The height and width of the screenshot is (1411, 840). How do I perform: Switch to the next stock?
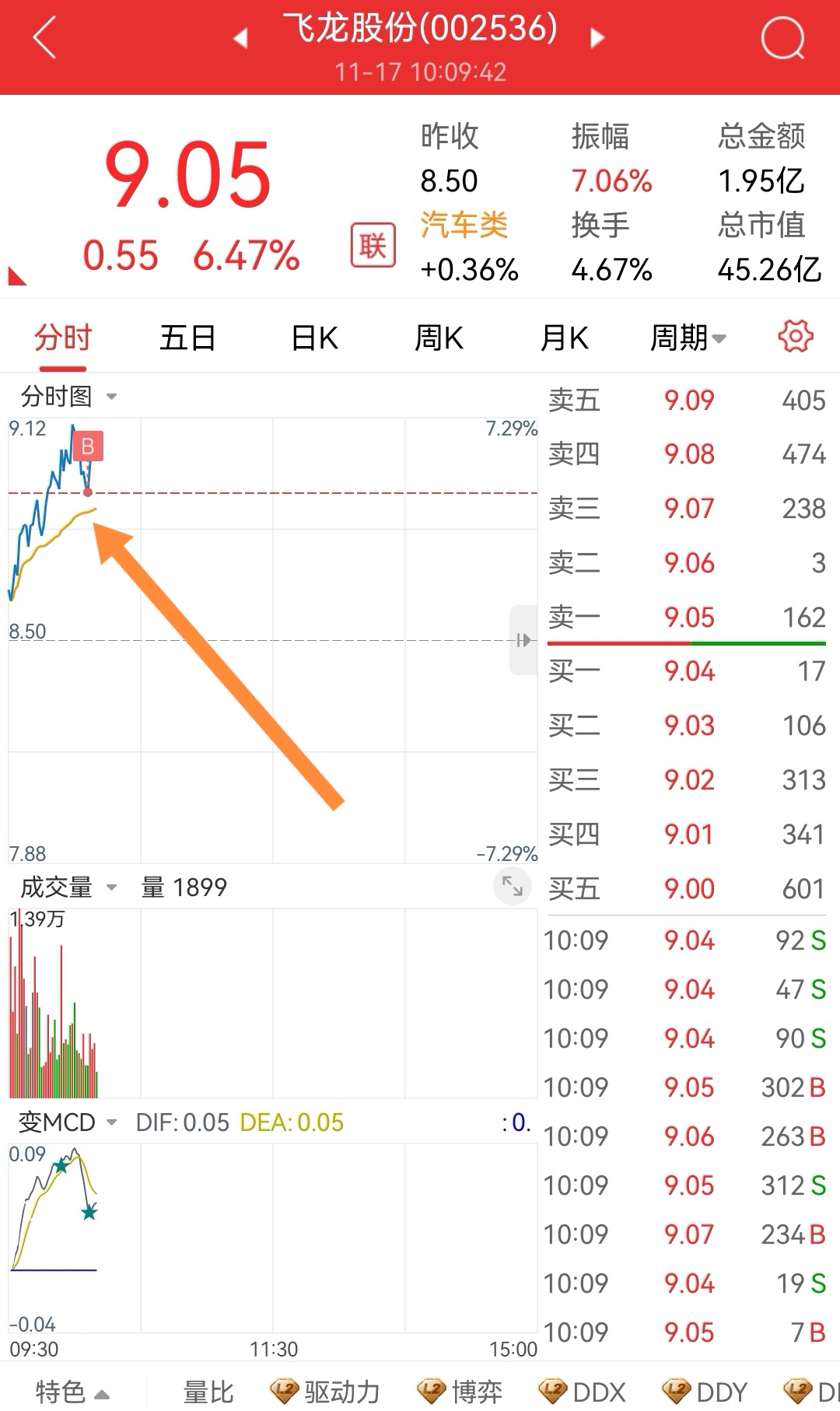(x=597, y=37)
